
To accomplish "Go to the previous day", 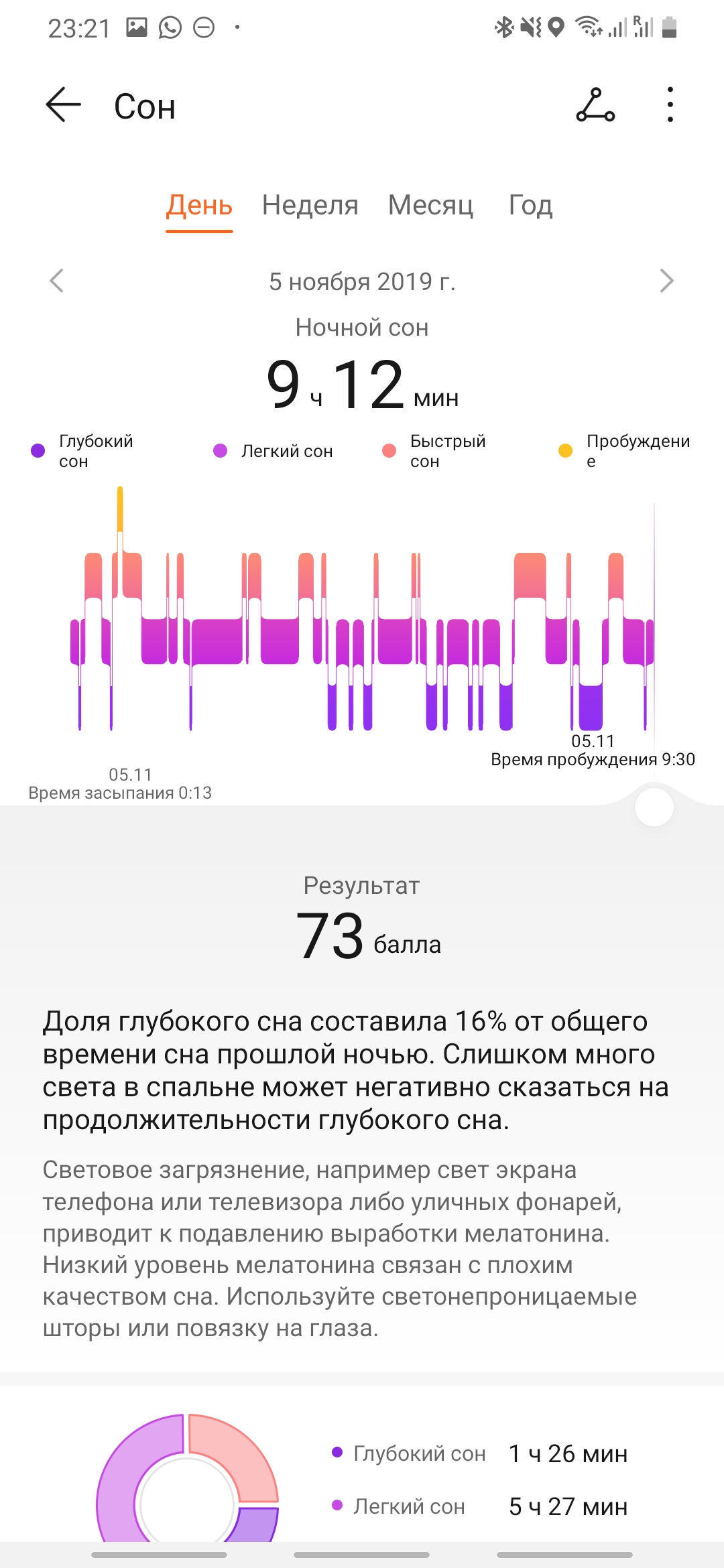I will [x=57, y=281].
